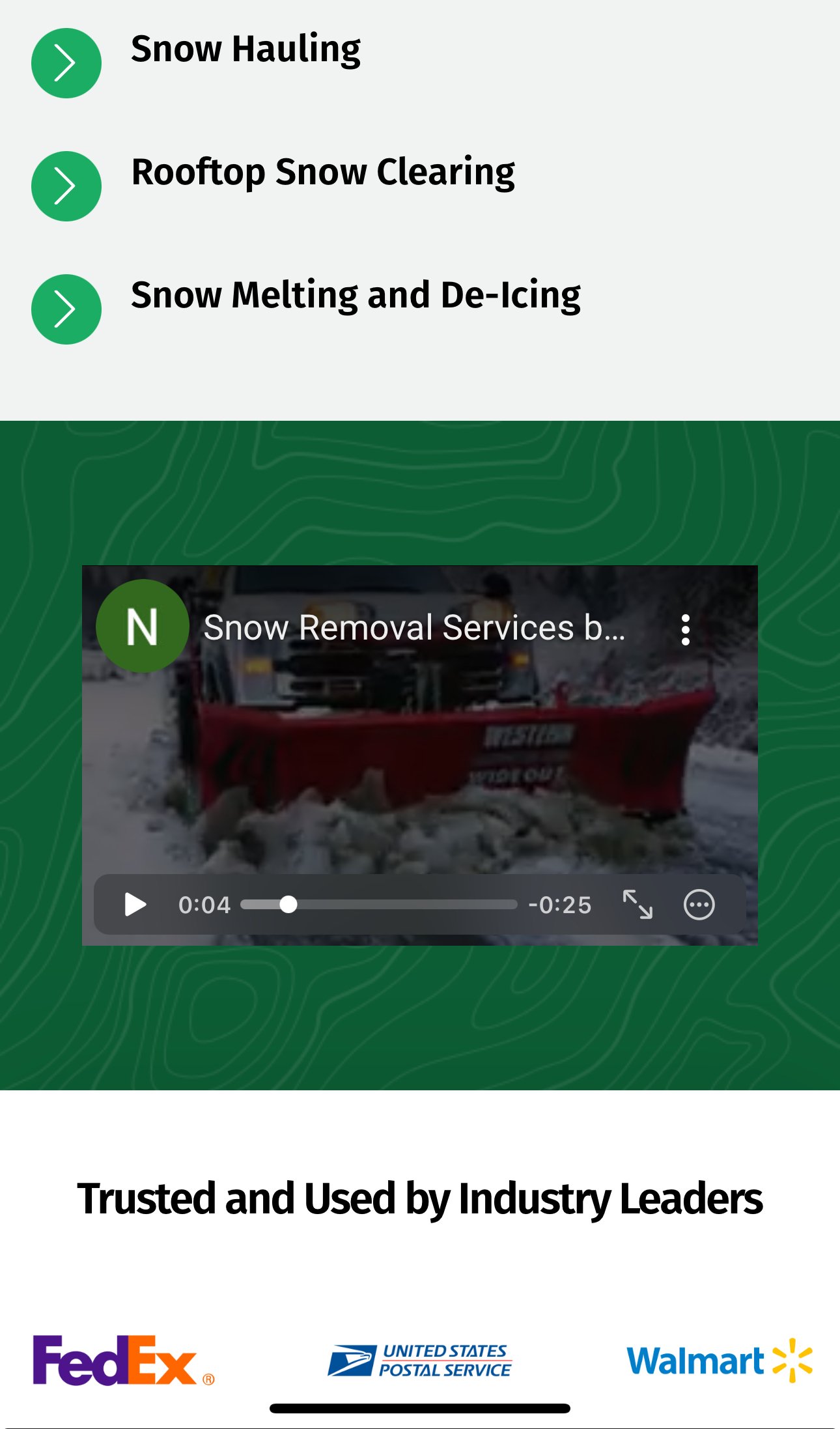Play the Snow Removal Services video
Image resolution: width=840 pixels, height=1429 pixels.
click(x=135, y=905)
